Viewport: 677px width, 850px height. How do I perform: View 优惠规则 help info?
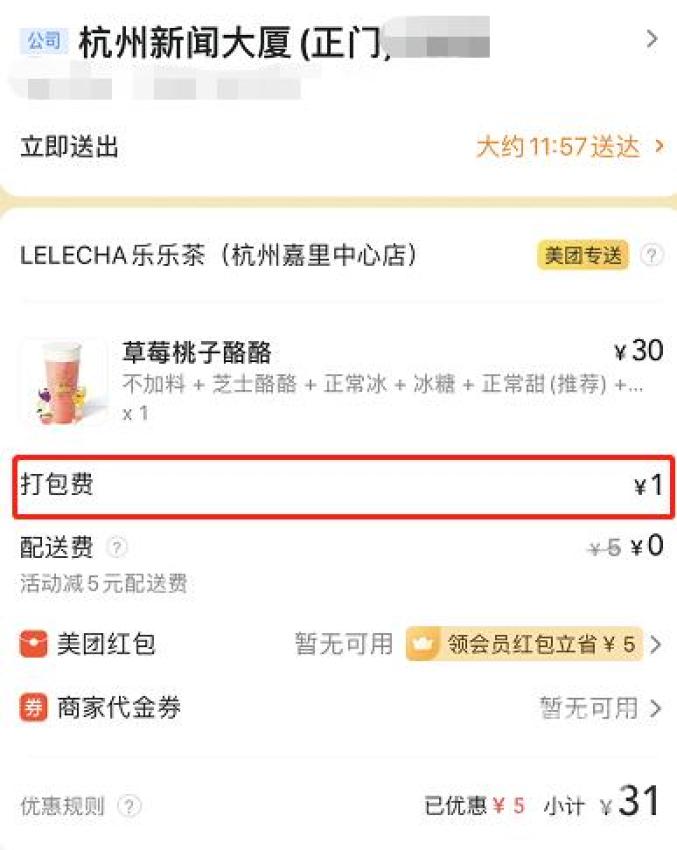(129, 806)
